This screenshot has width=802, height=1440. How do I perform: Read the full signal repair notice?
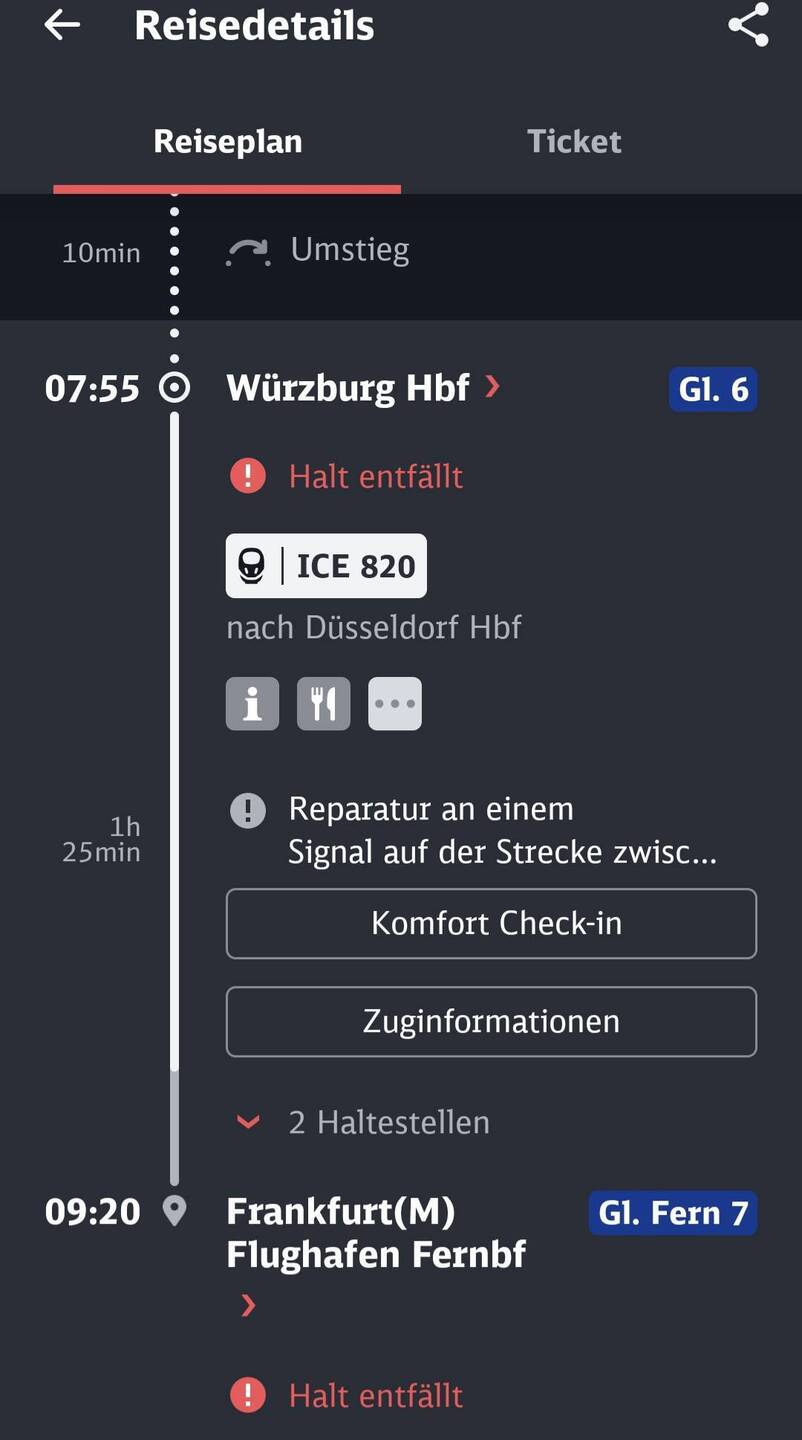pos(490,830)
